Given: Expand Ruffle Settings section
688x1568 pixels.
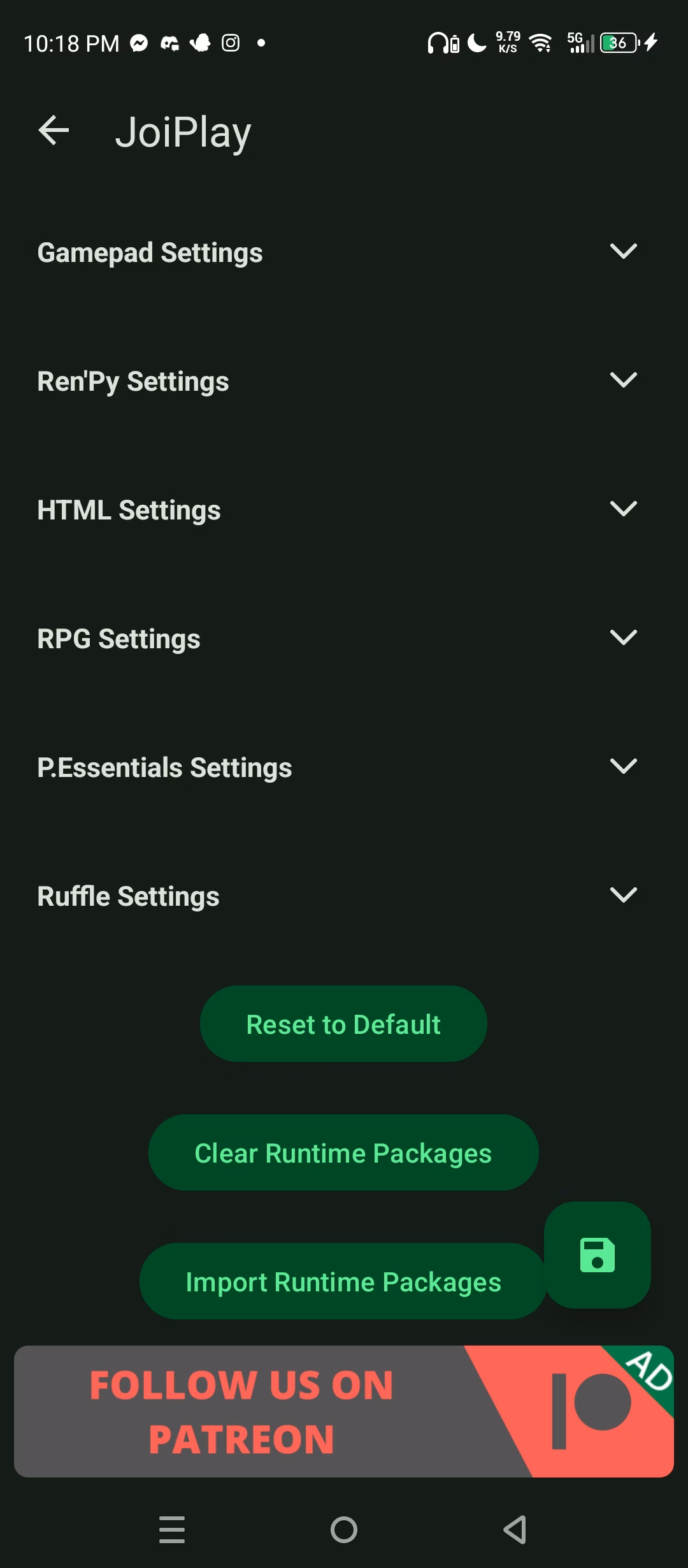Looking at the screenshot, I should (623, 896).
